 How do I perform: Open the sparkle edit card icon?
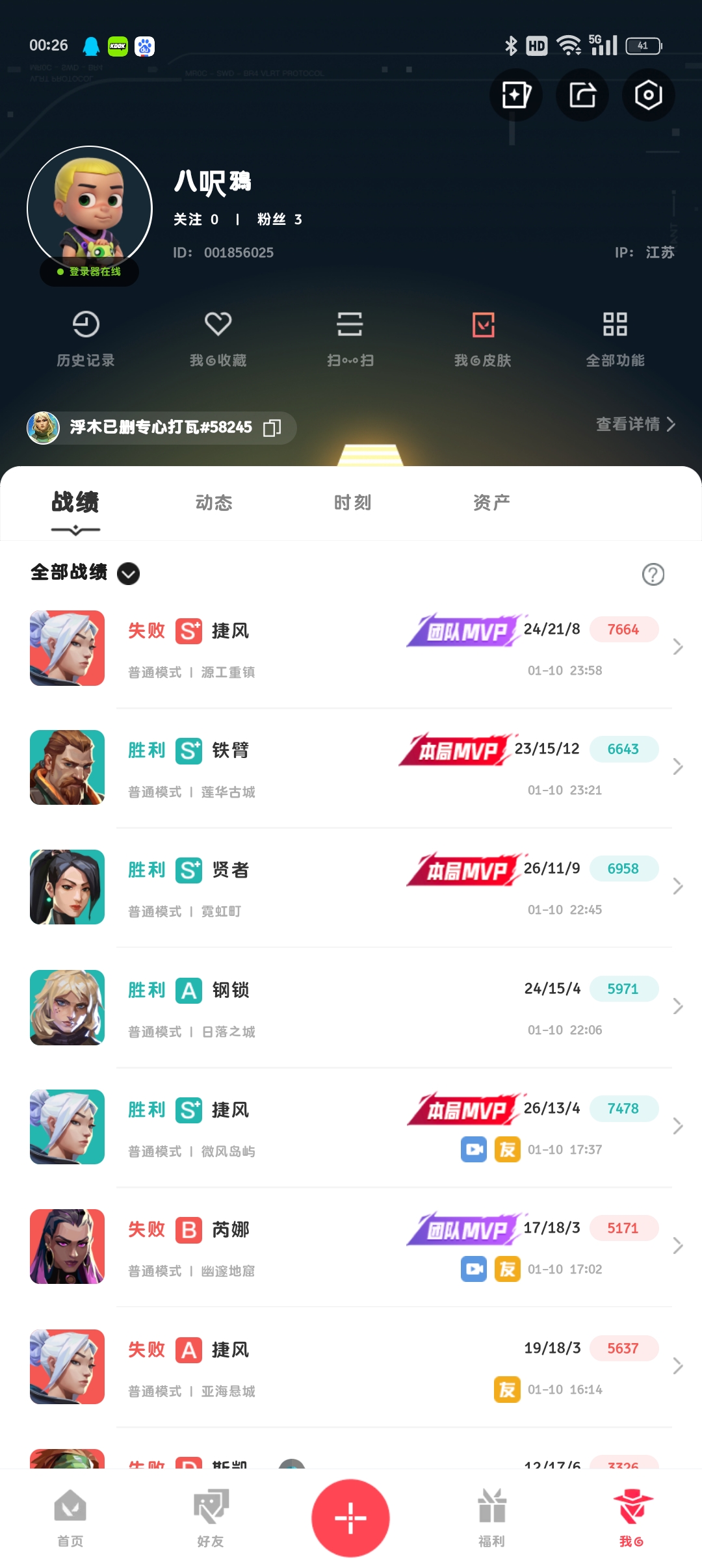[515, 96]
